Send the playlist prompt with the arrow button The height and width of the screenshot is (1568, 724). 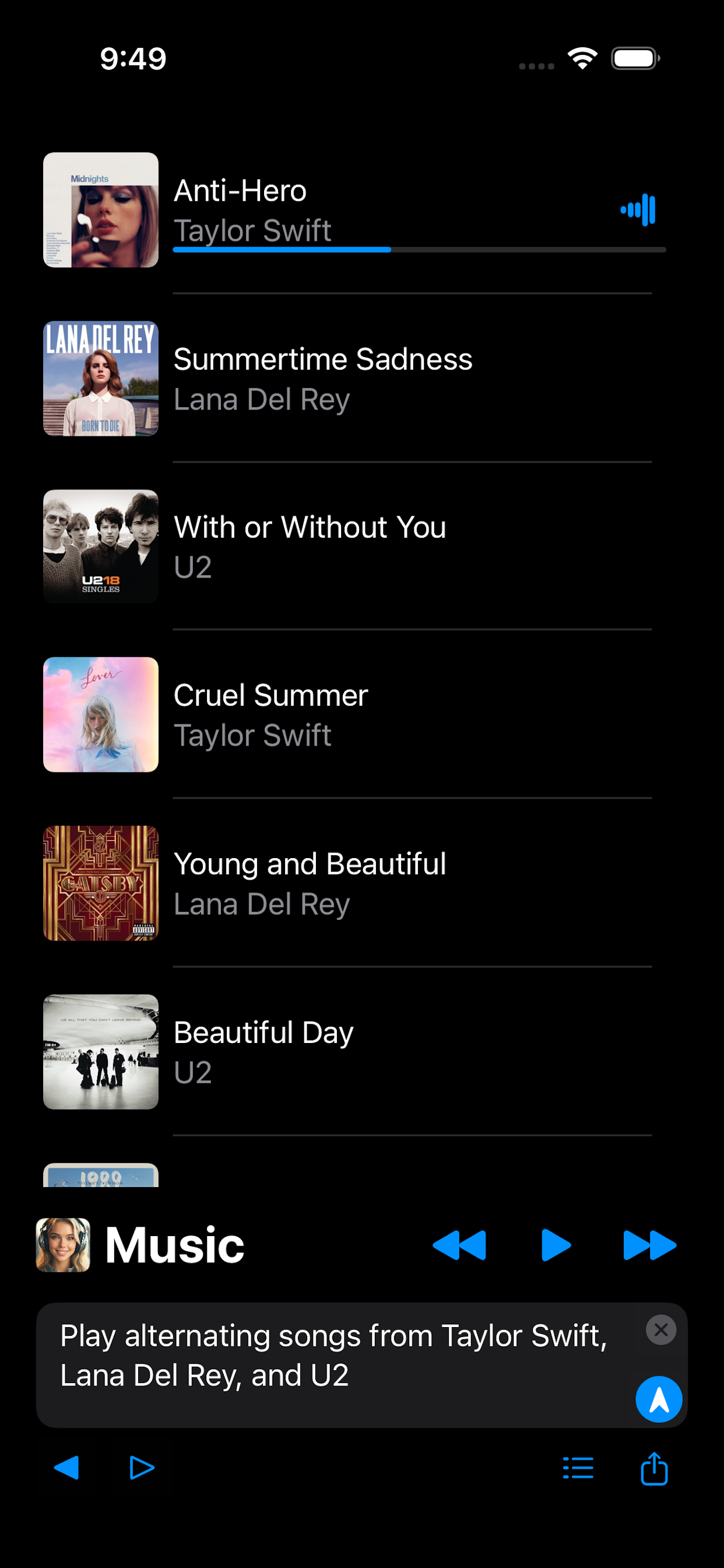658,1399
